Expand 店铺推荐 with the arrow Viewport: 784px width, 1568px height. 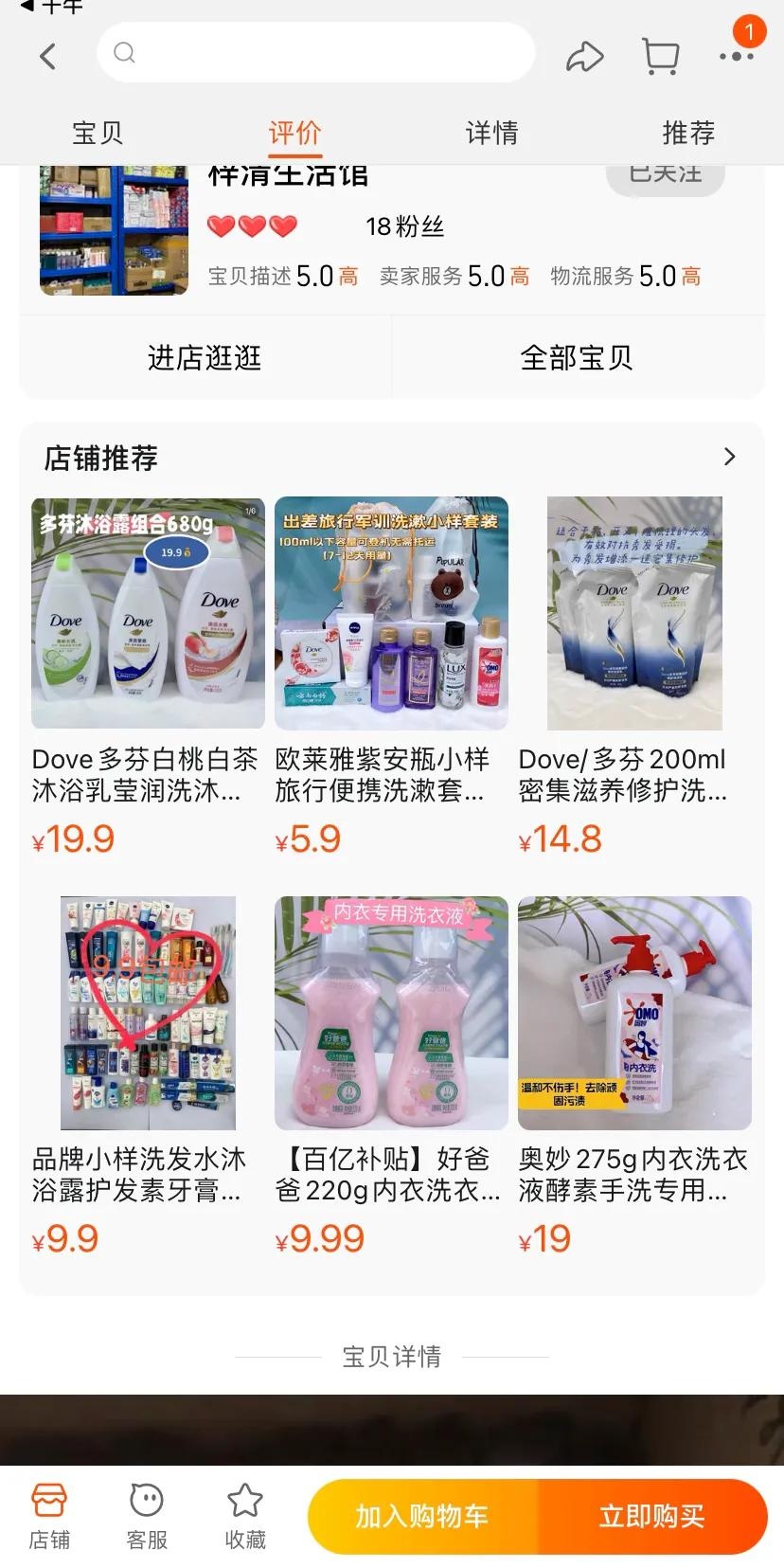click(729, 457)
